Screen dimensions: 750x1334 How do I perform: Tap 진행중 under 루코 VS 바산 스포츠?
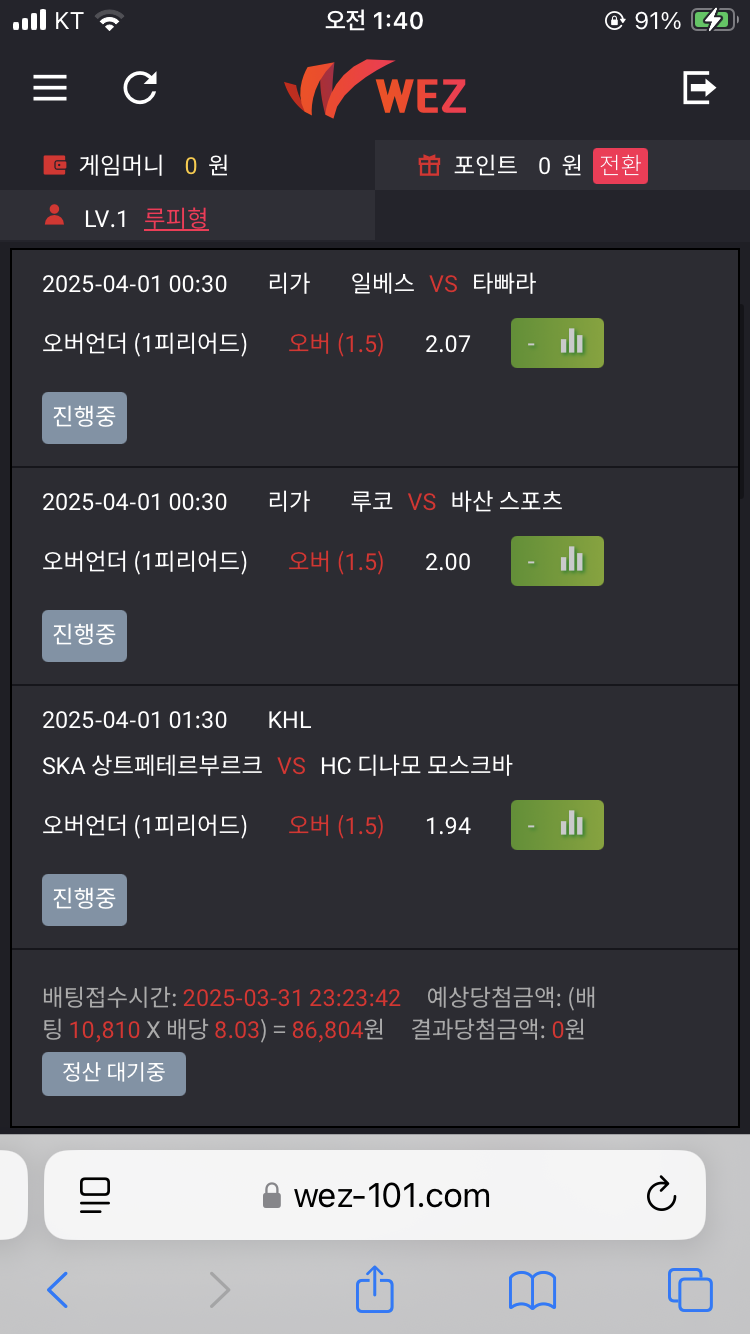point(84,635)
